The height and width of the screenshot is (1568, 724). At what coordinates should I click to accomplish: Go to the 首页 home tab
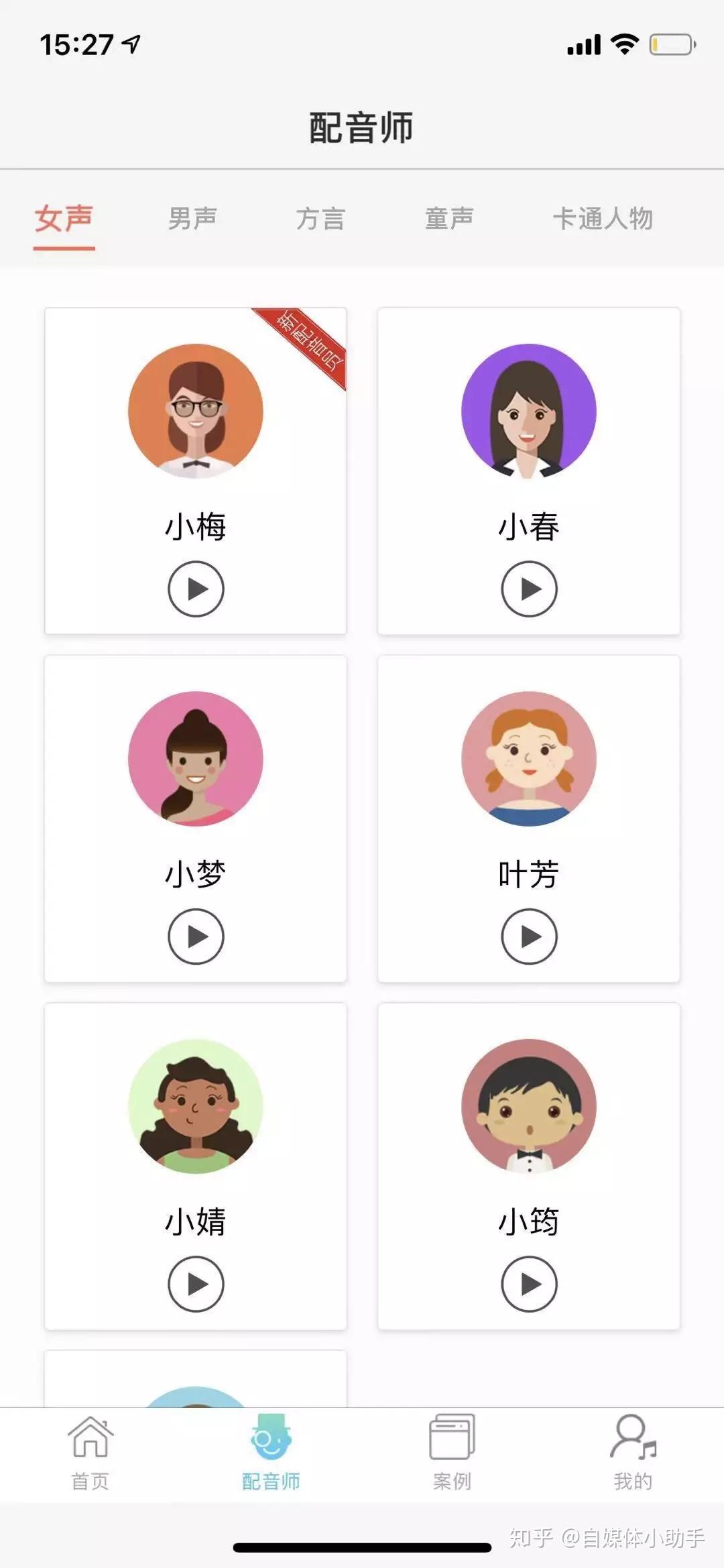[x=90, y=1453]
